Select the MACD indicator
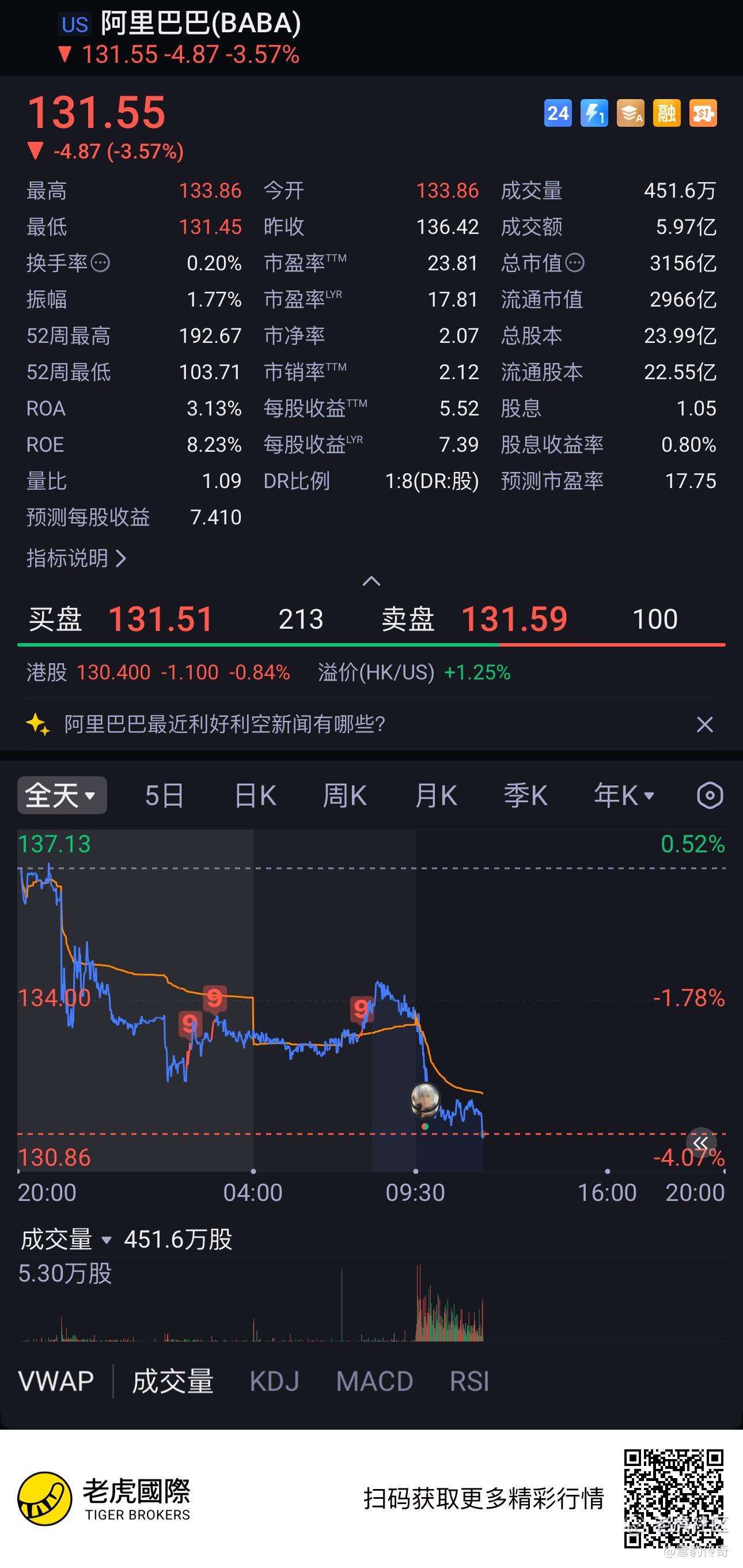 coord(375,1382)
